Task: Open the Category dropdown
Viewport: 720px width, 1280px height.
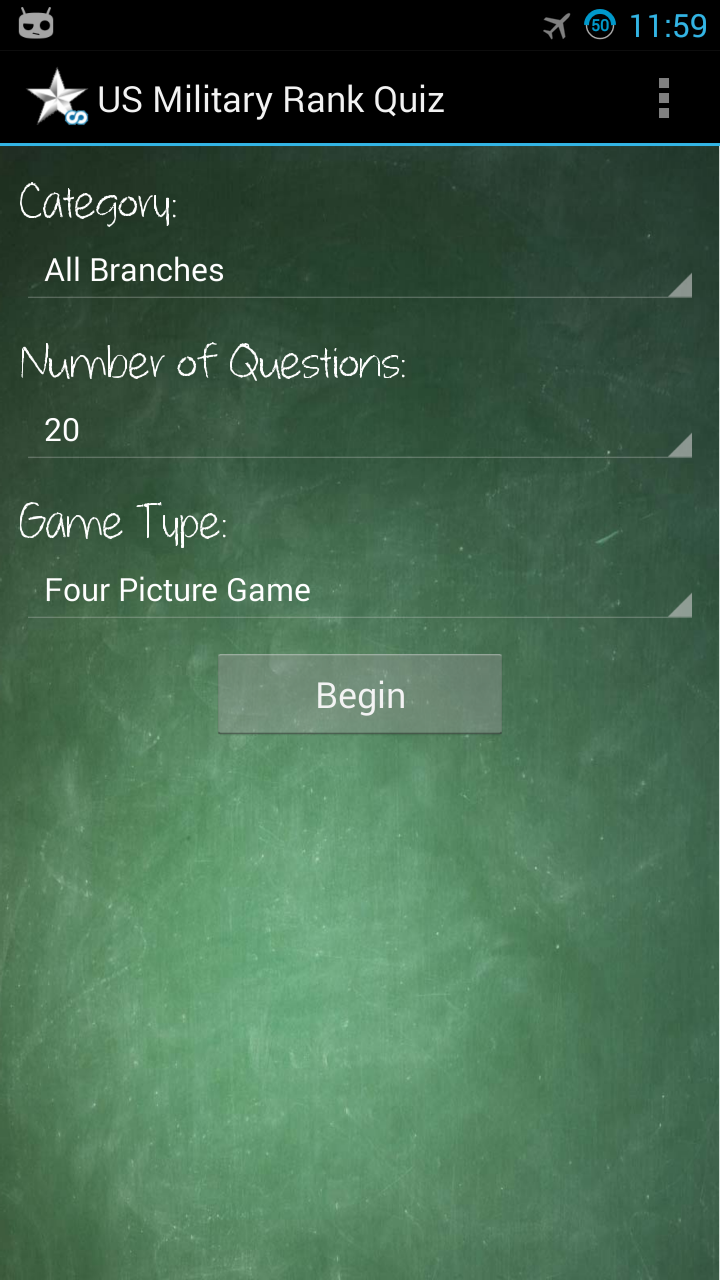Action: coord(360,270)
